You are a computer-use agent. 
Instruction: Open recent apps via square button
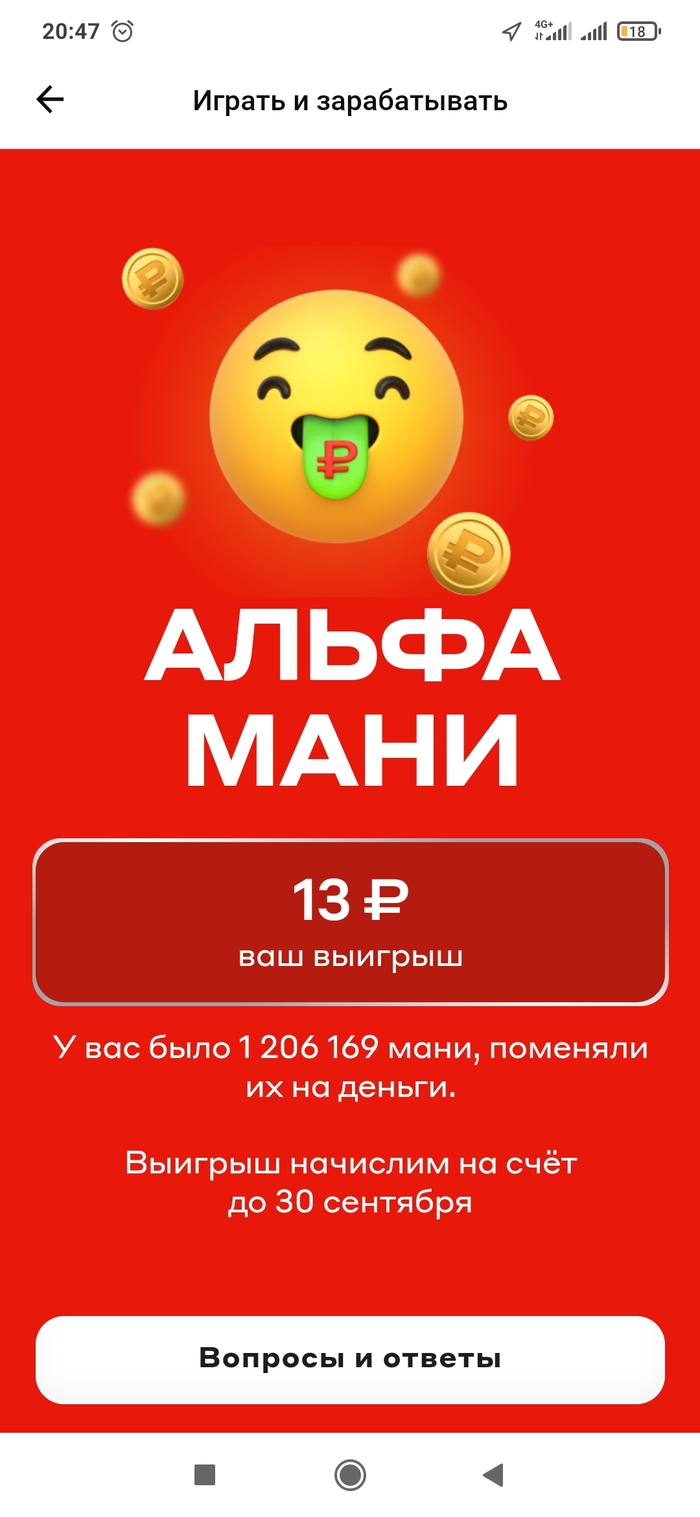click(x=205, y=1474)
